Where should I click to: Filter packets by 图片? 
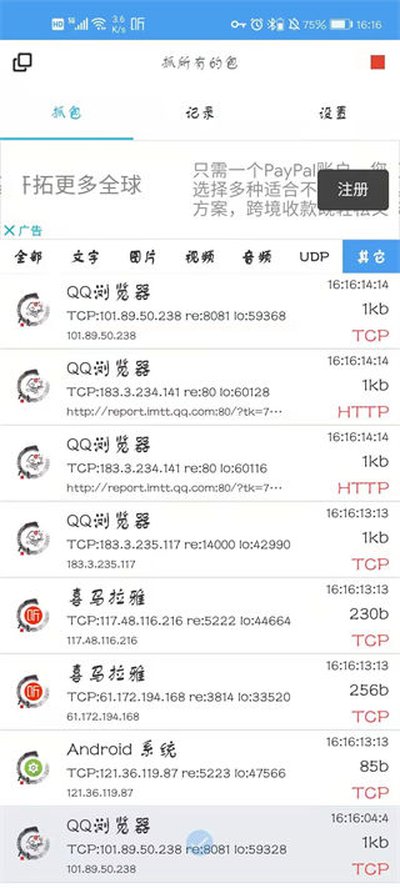[x=143, y=257]
